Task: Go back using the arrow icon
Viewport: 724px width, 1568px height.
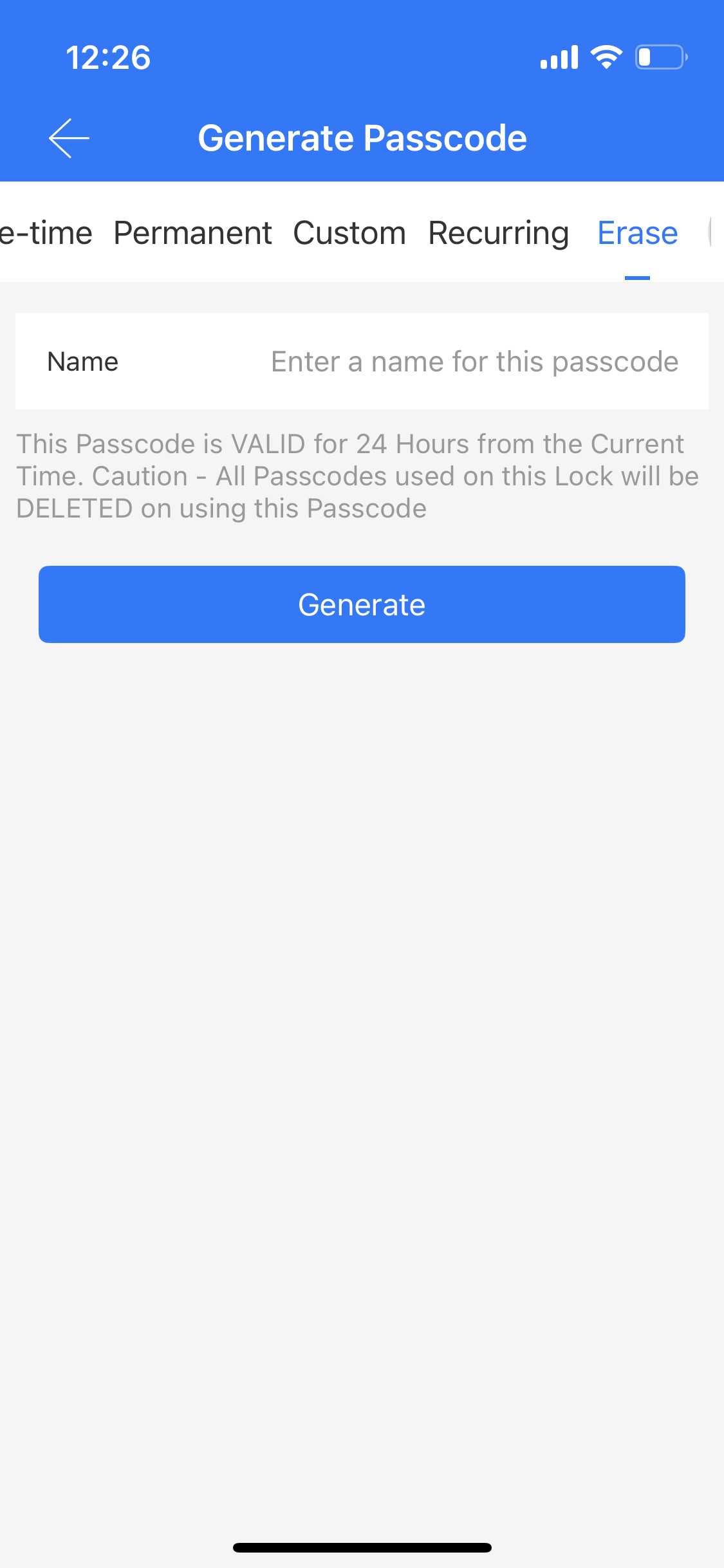Action: pos(69,138)
